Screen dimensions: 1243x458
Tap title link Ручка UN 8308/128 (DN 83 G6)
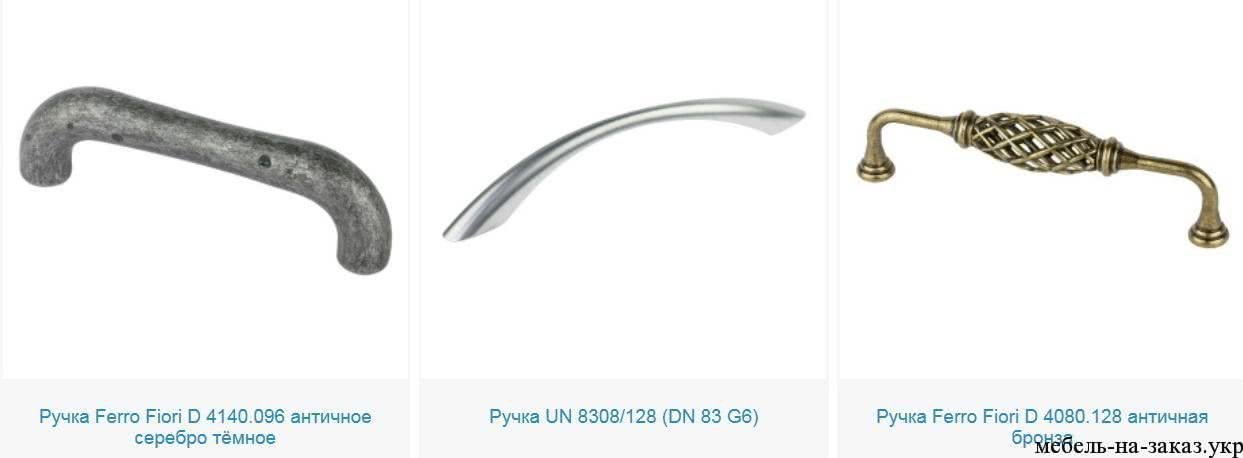click(x=623, y=416)
